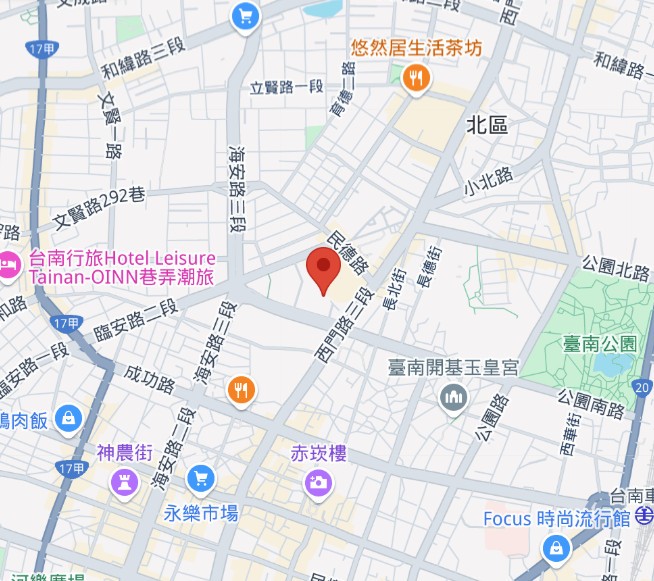The height and width of the screenshot is (581, 654).
Task: Open the Focus 時尚流行館 shopping marker
Action: 554,547
